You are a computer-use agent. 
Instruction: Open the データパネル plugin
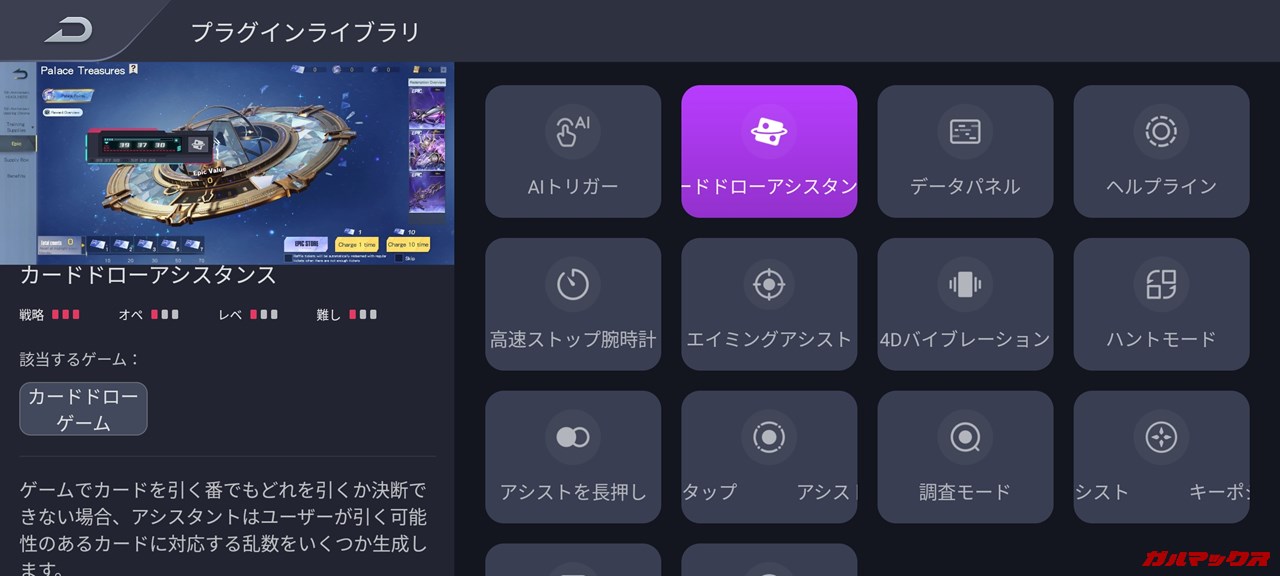coord(965,151)
